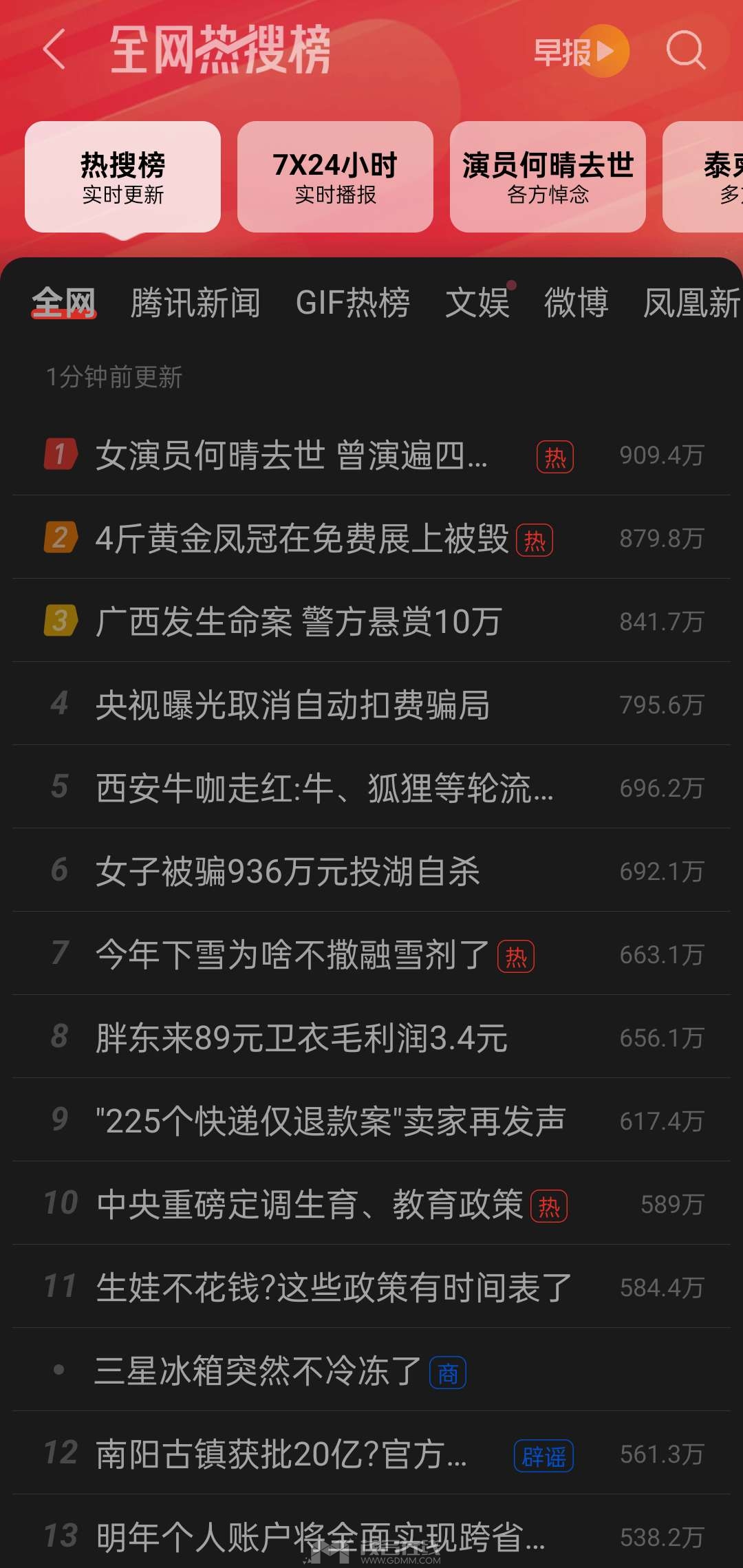This screenshot has width=743, height=1568.
Task: Switch to the 微博 tab
Action: [x=576, y=303]
